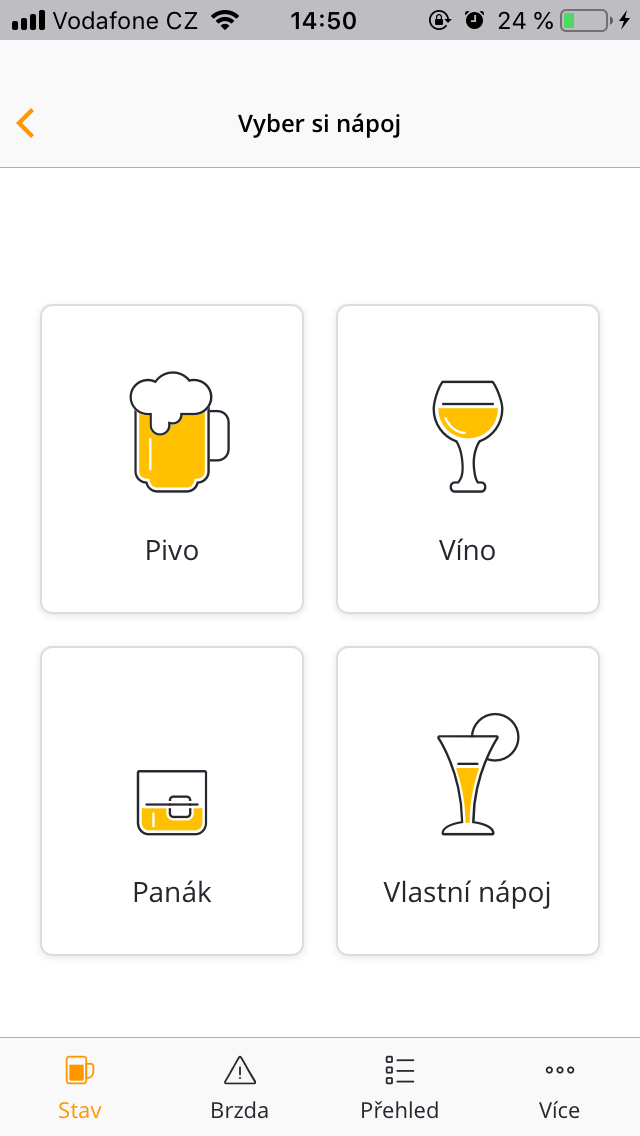
Task: Switch to the Stav tab
Action: pyautogui.click(x=80, y=1086)
